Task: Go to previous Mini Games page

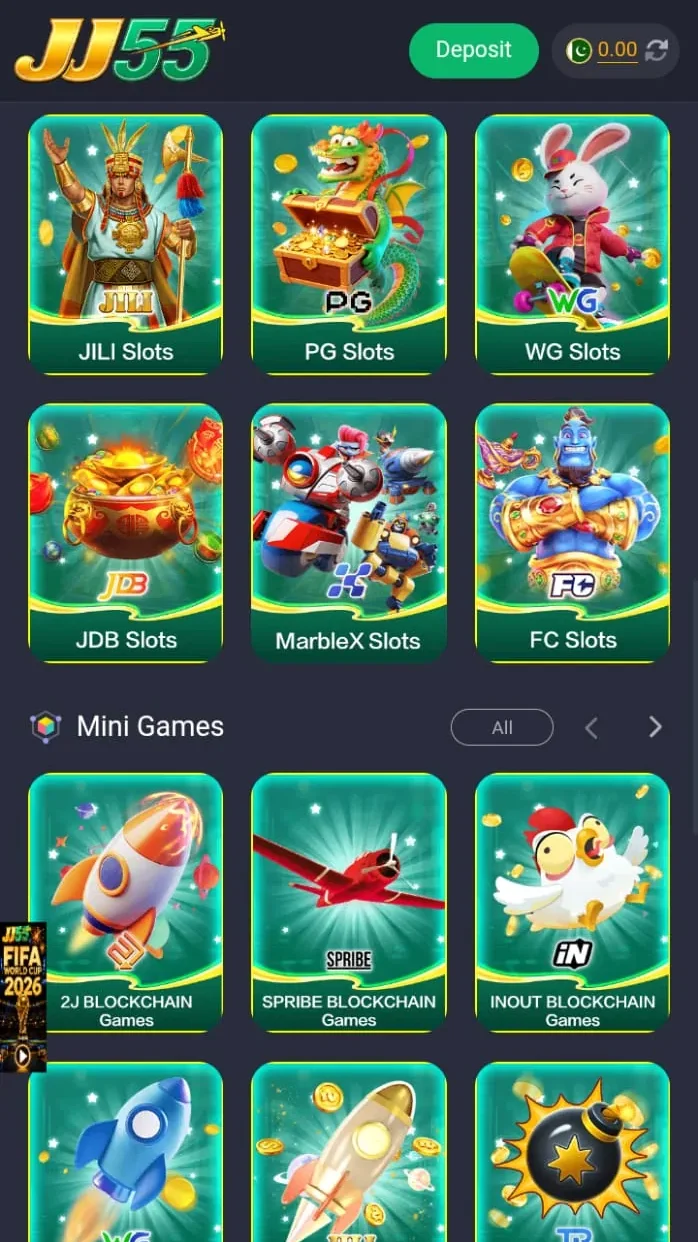Action: pos(591,727)
